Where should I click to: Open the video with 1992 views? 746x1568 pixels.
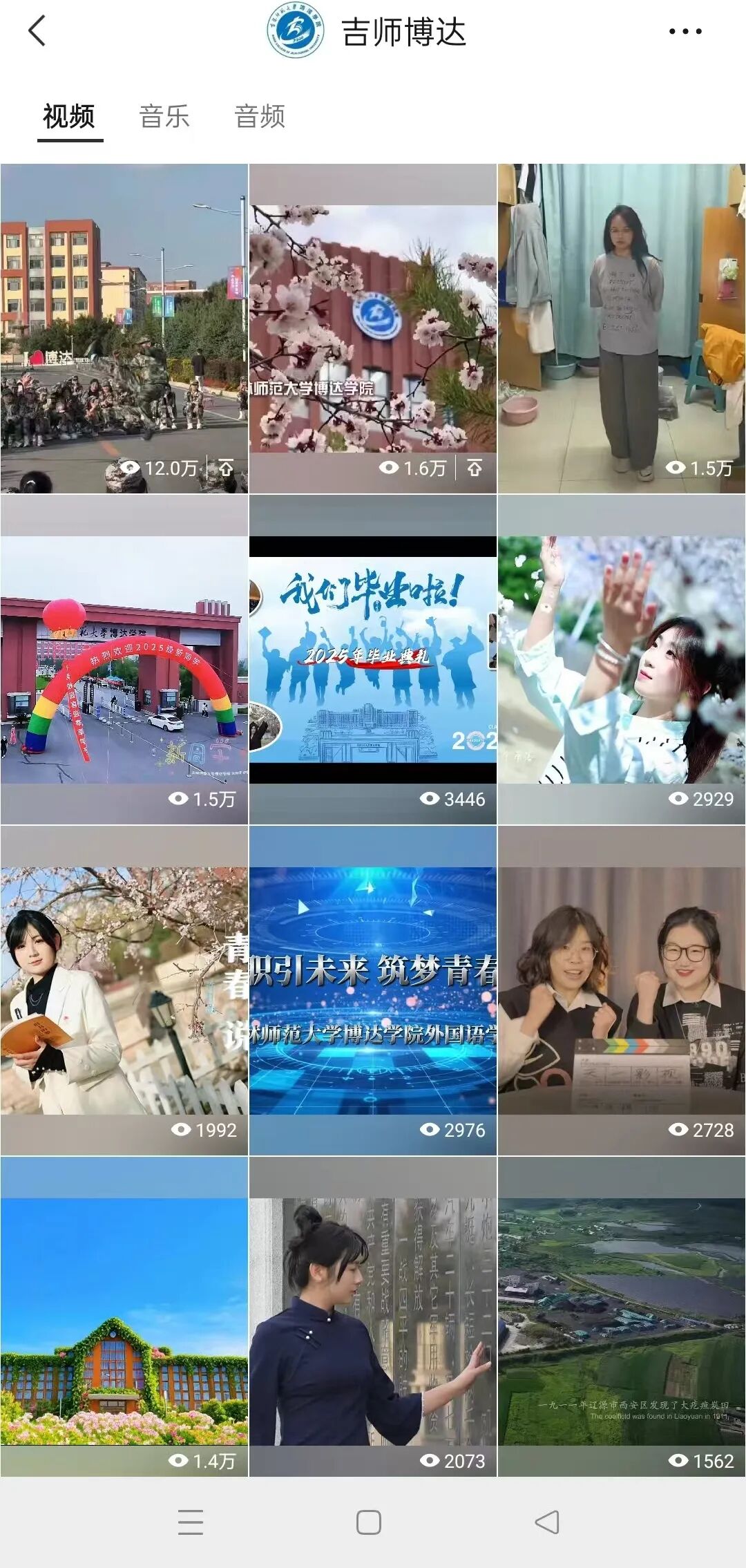(124, 991)
